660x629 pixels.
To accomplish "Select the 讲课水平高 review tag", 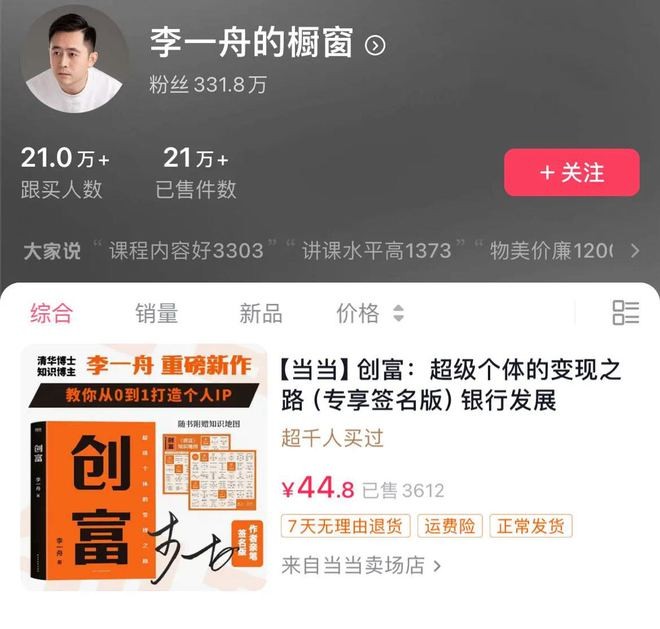I will click(377, 250).
